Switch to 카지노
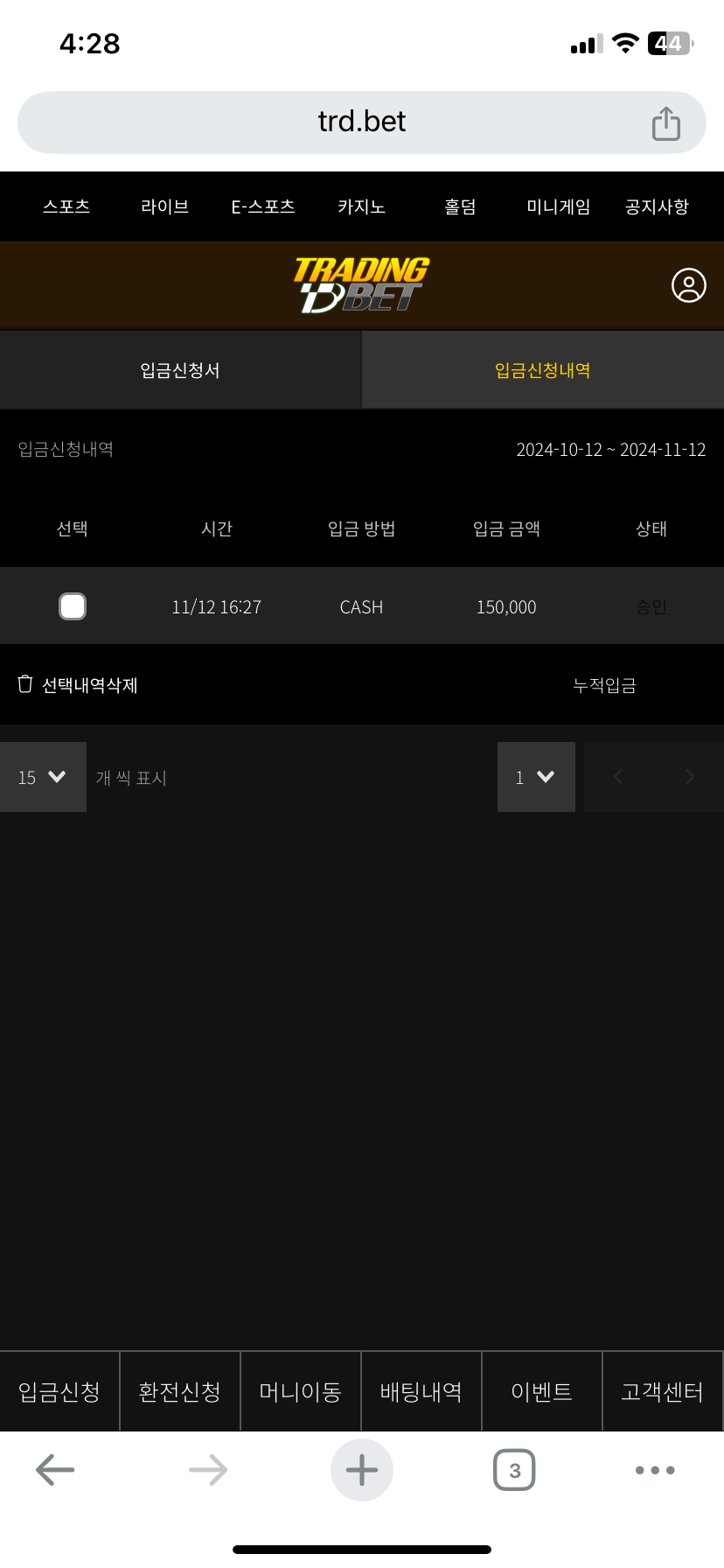 click(x=361, y=206)
